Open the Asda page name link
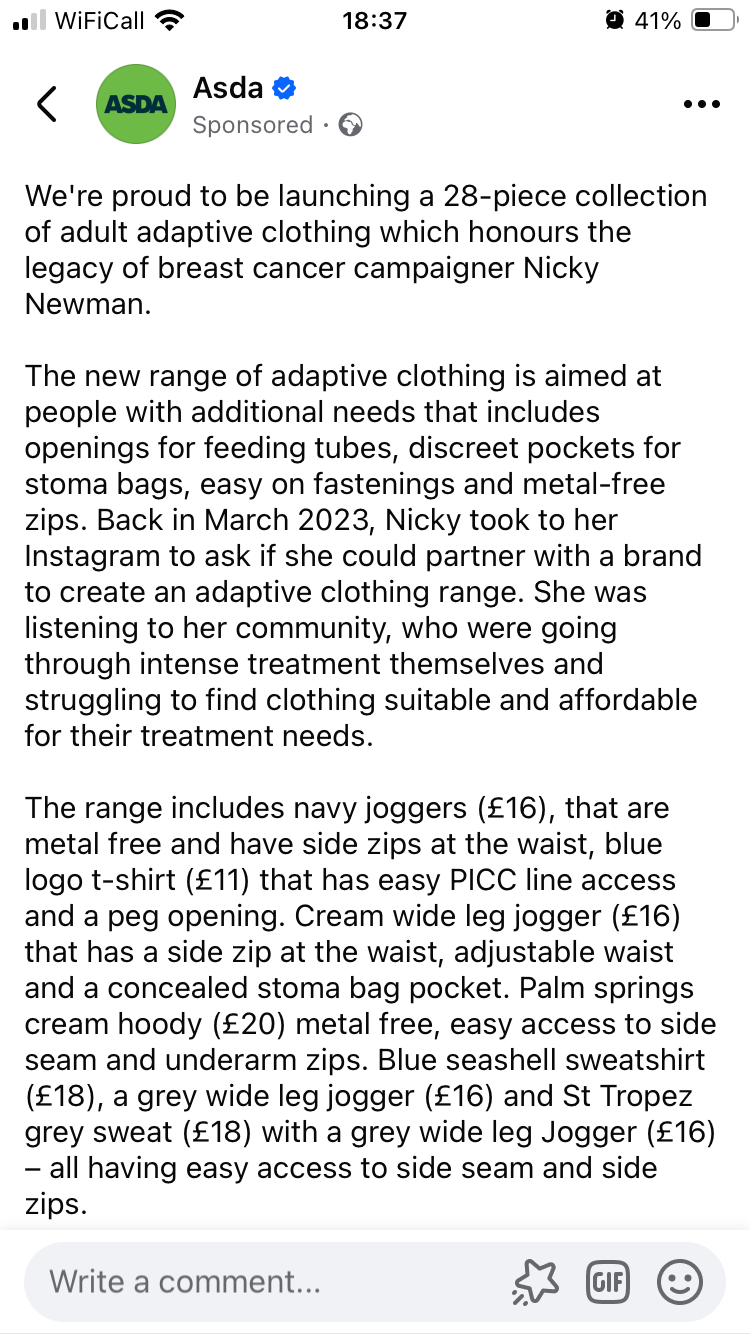The width and height of the screenshot is (750, 1334). [228, 88]
